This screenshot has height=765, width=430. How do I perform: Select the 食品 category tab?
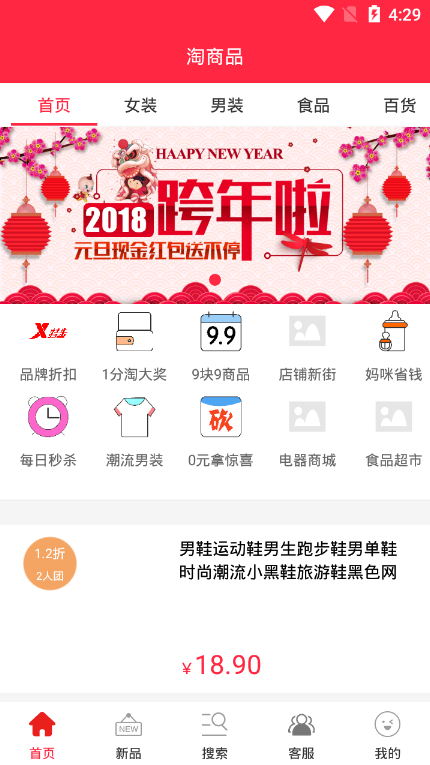[313, 105]
